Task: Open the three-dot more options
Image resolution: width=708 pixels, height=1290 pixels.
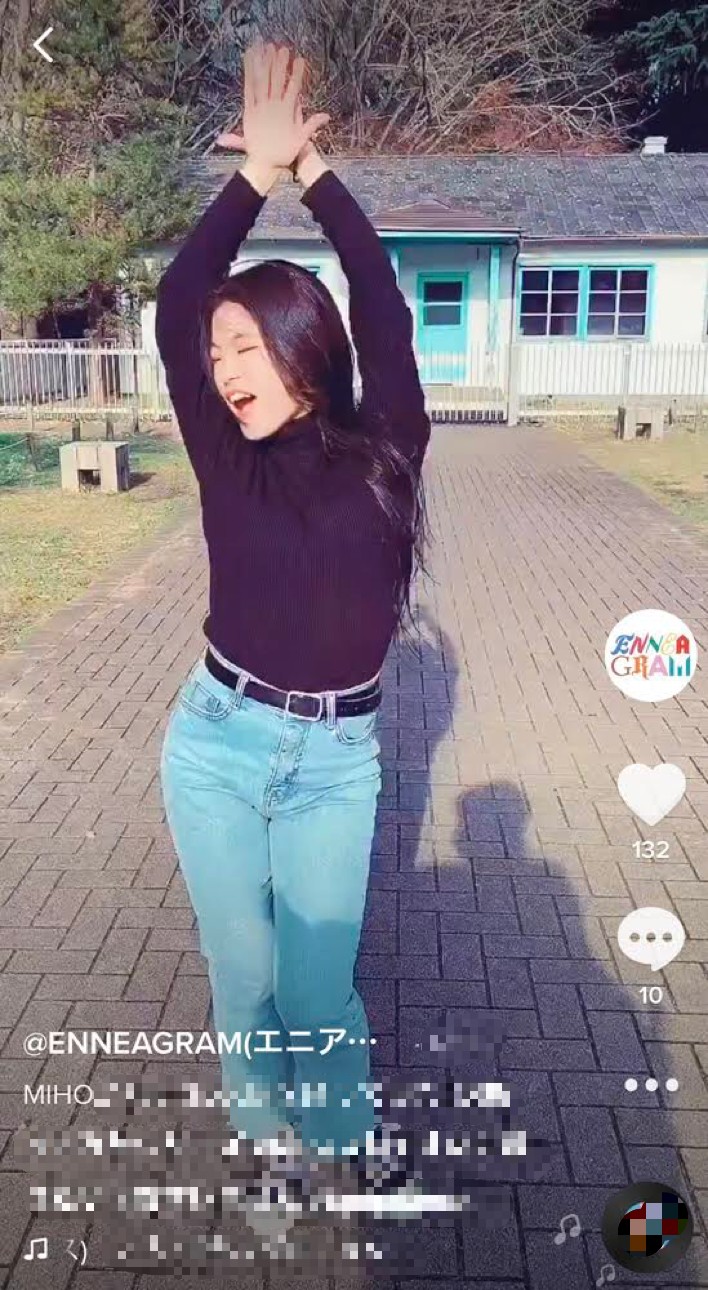Action: point(651,1085)
